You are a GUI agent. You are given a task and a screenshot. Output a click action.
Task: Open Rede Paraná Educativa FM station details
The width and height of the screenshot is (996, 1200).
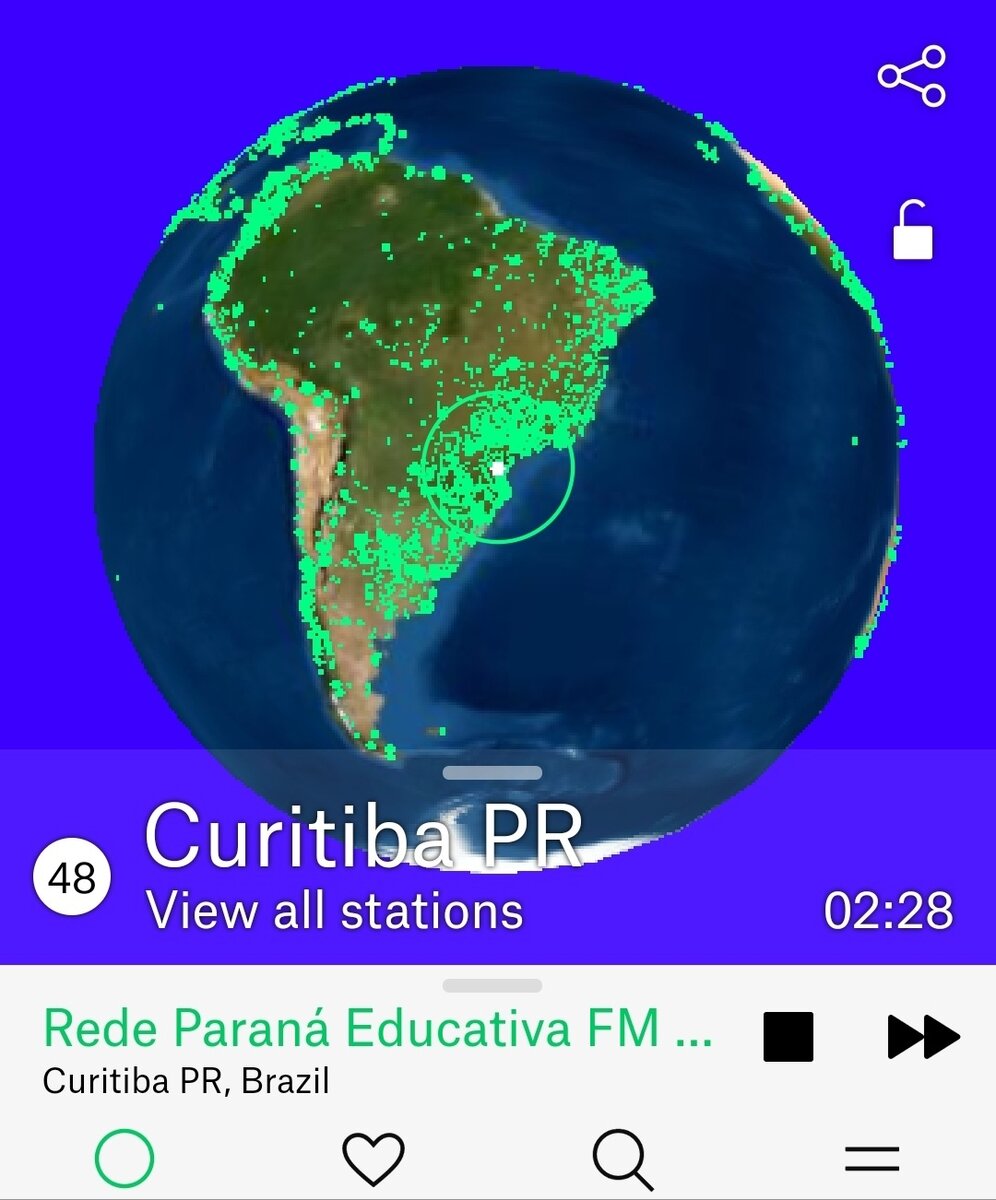(x=378, y=1028)
